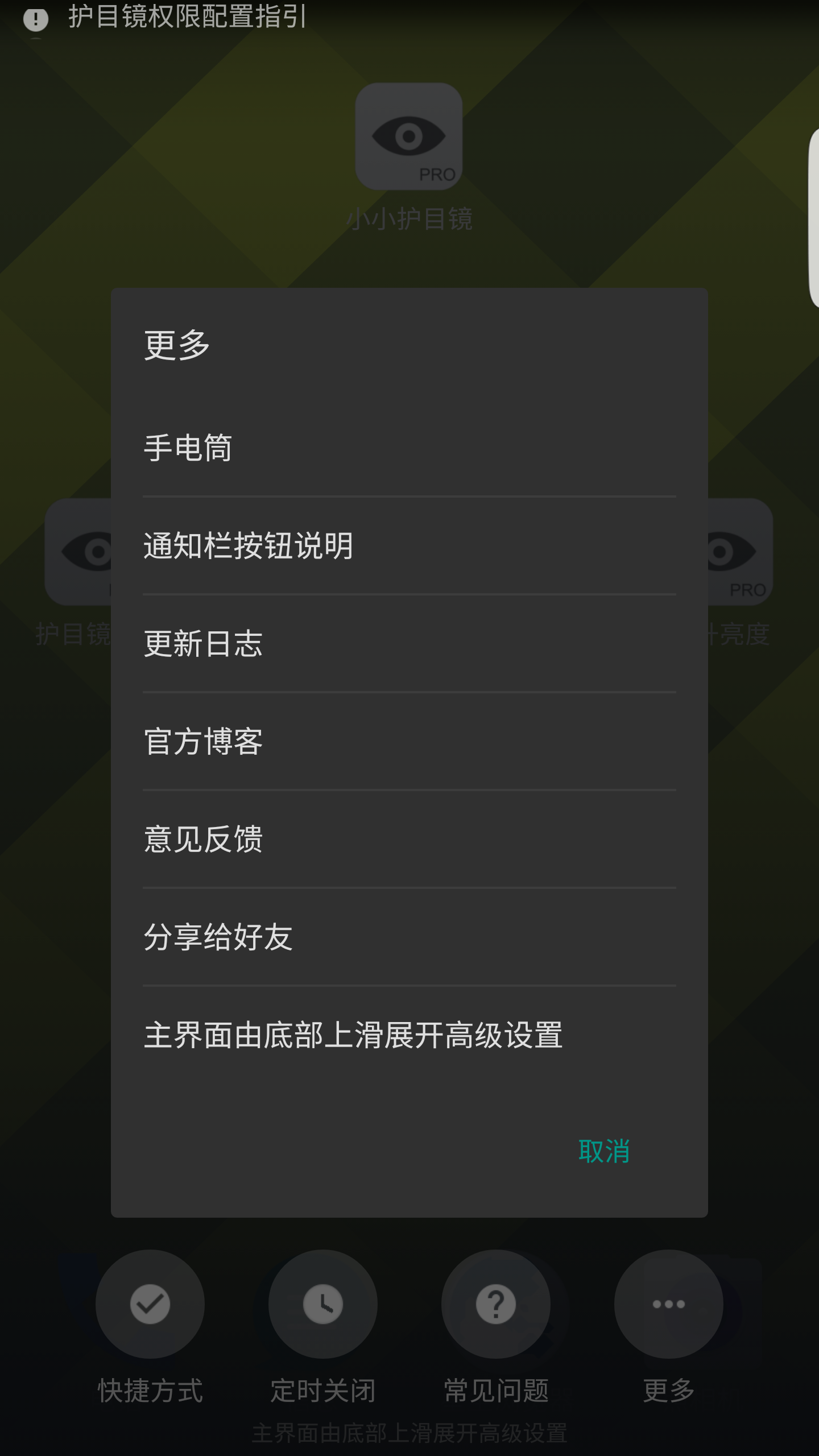Choose 分享给好友 to share app
819x1456 pixels.
[409, 937]
